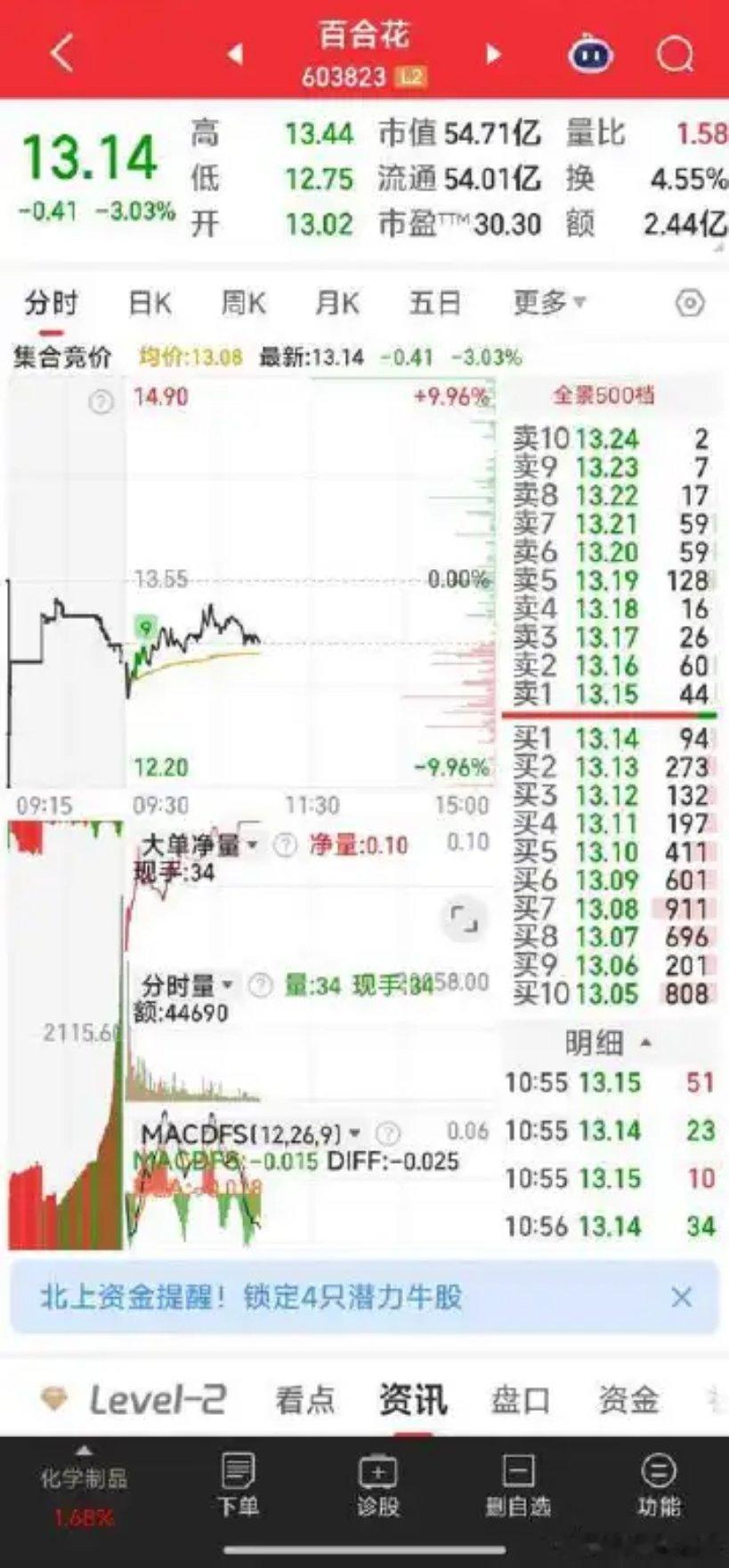Switch to the next stock with the right triangle
This screenshot has height=1568, width=729.
click(492, 55)
